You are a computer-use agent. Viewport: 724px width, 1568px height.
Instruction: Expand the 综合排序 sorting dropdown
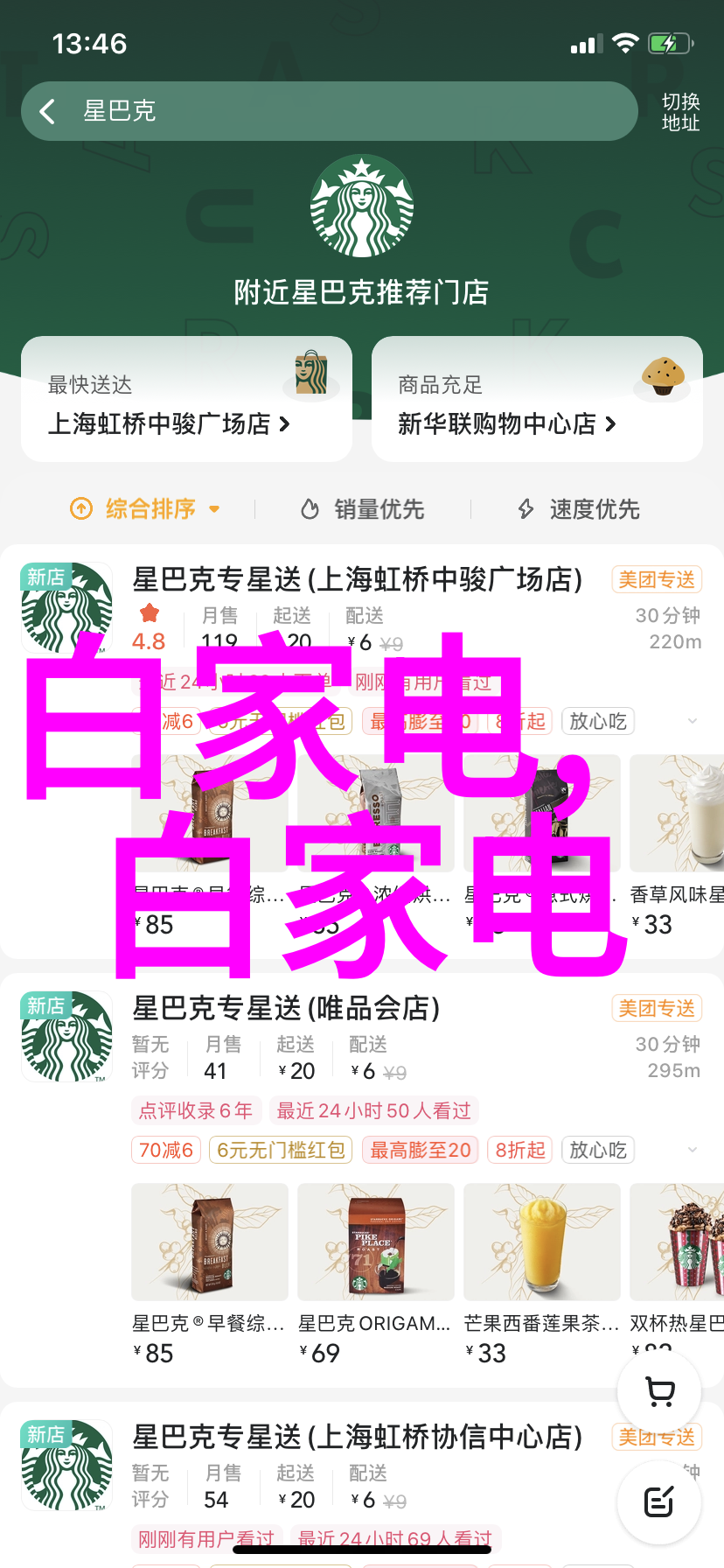[145, 508]
